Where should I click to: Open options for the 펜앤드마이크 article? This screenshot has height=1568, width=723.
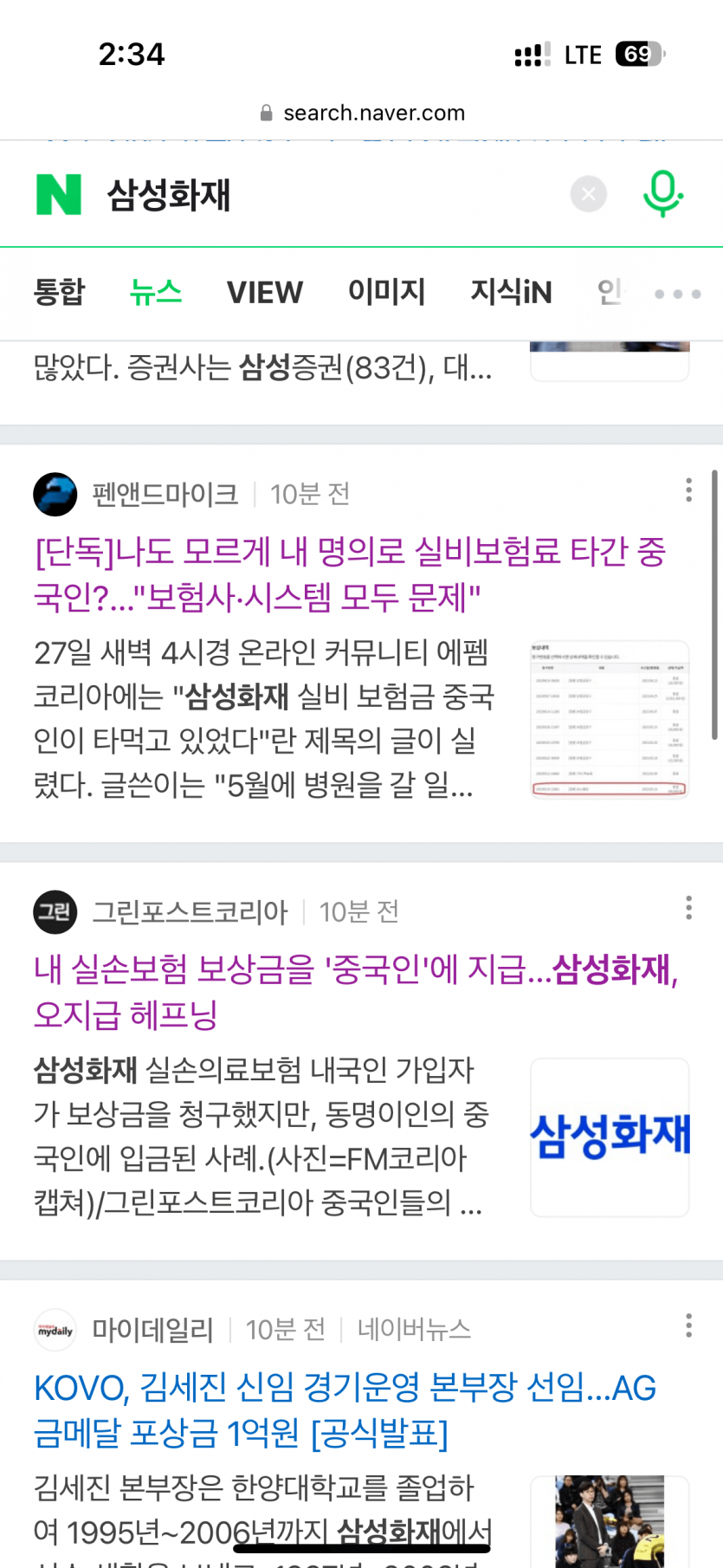point(688,490)
